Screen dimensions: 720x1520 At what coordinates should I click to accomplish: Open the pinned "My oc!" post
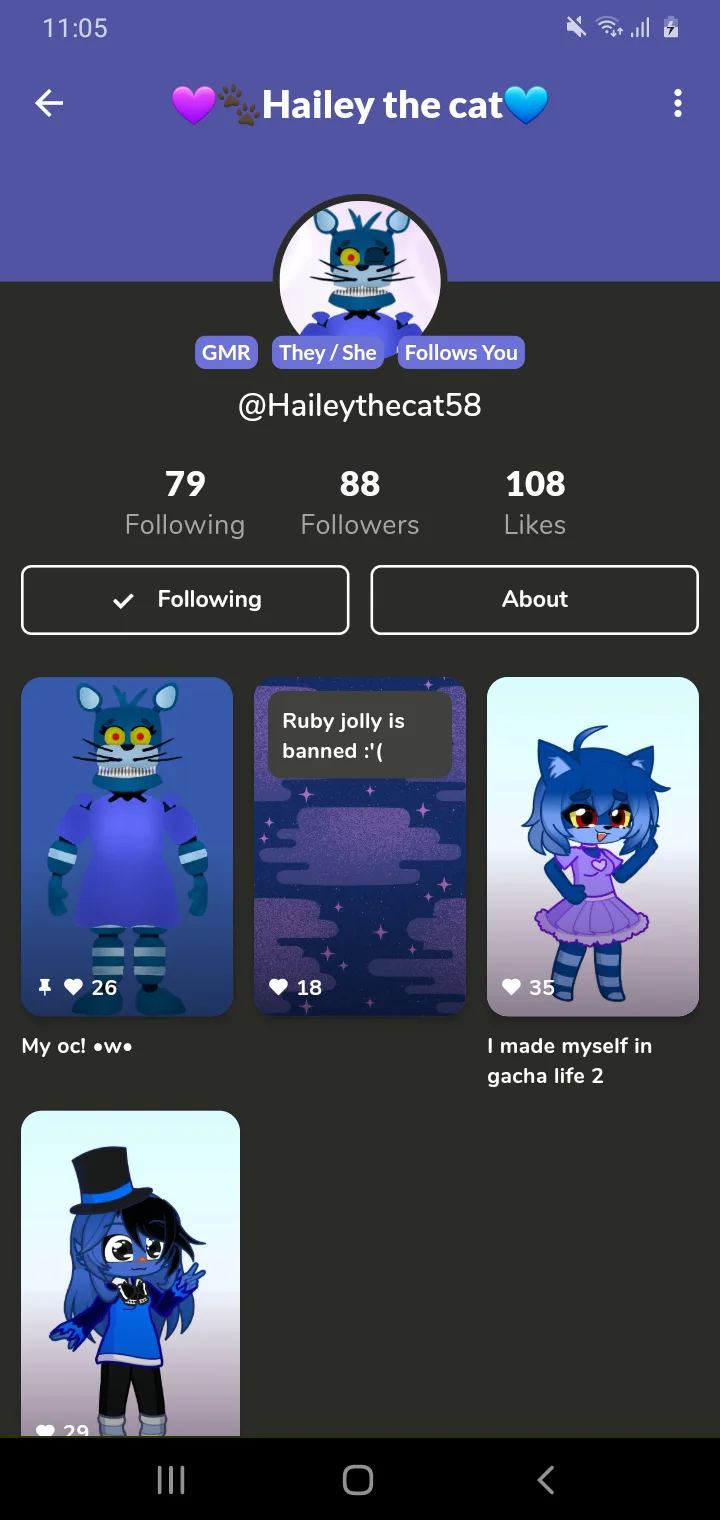[127, 846]
